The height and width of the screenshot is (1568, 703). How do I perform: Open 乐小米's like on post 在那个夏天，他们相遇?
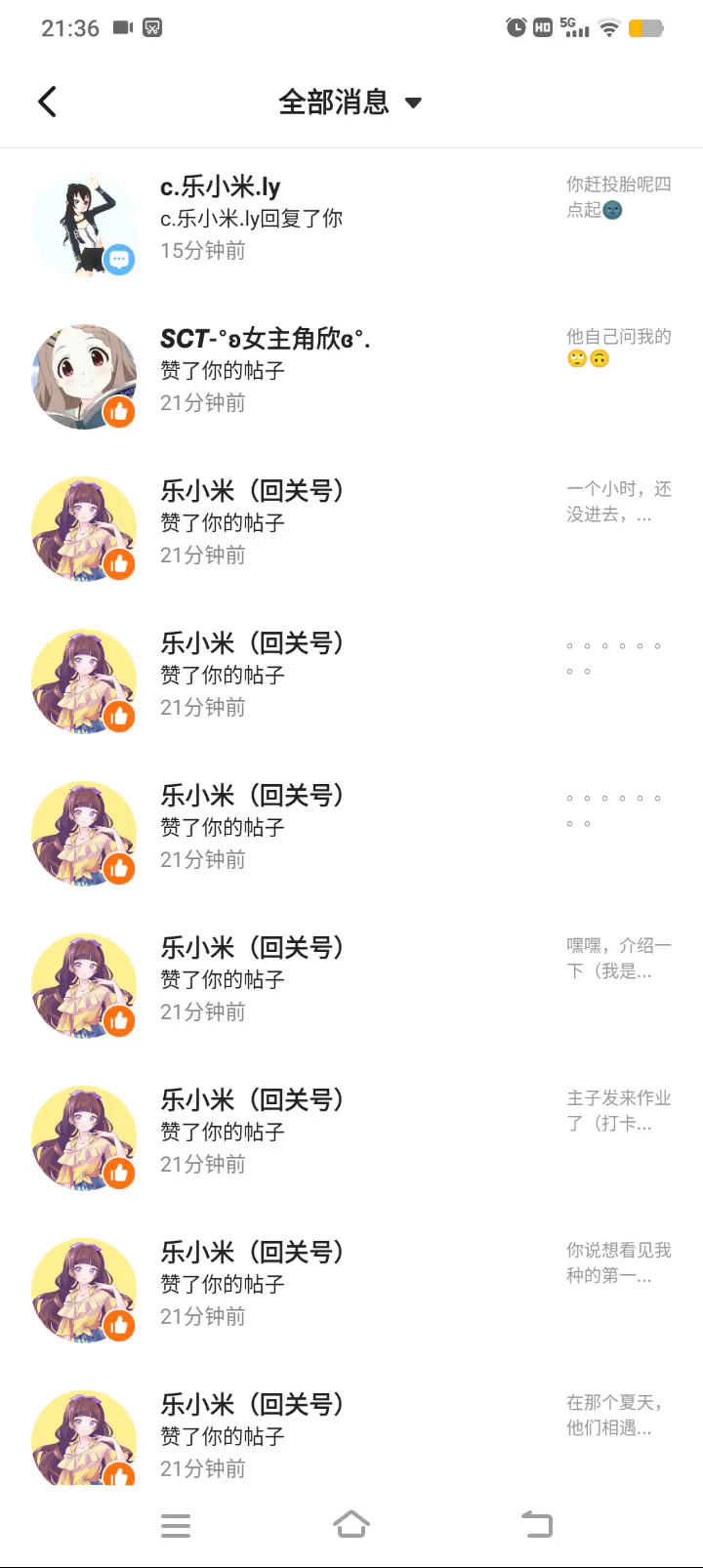click(351, 1435)
